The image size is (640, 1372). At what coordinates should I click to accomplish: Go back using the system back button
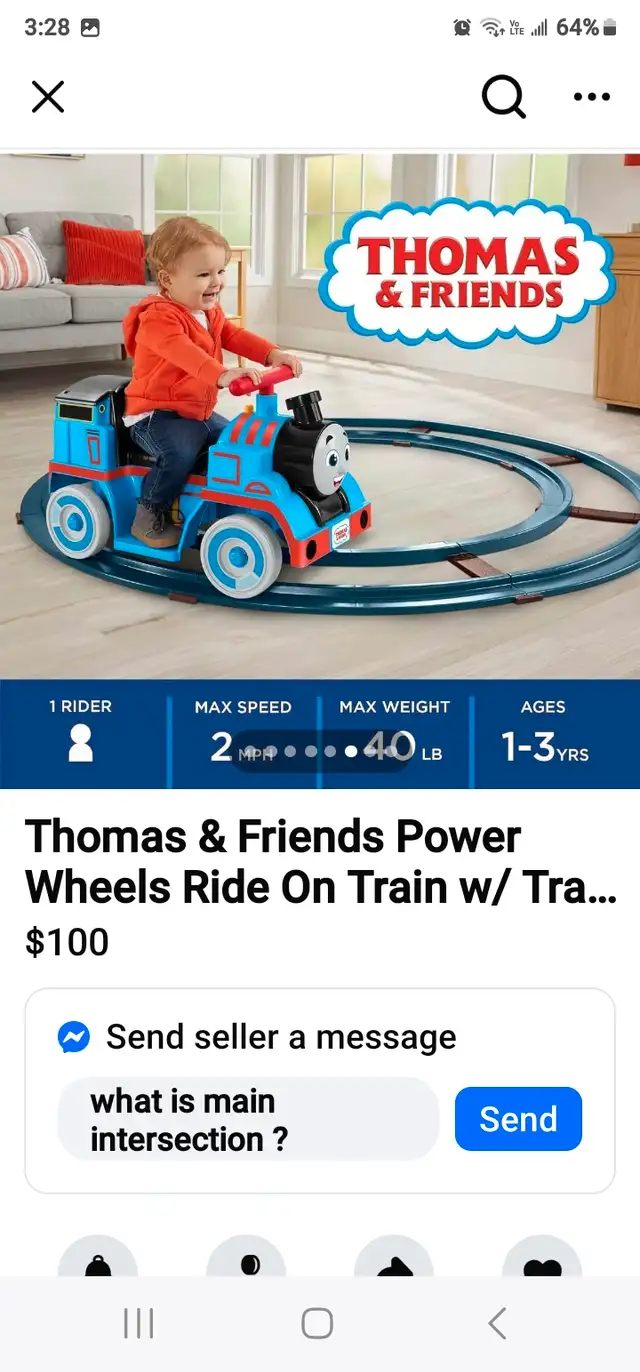[497, 1323]
